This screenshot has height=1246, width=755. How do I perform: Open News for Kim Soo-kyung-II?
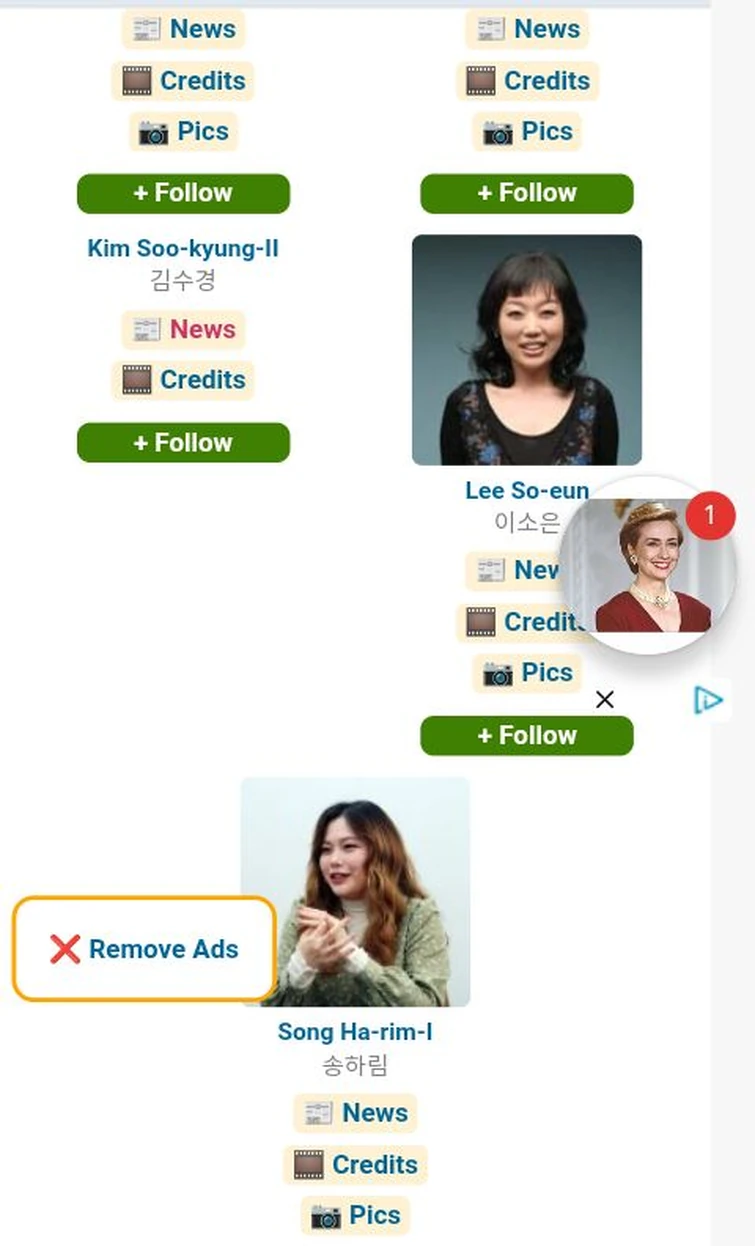coord(183,329)
